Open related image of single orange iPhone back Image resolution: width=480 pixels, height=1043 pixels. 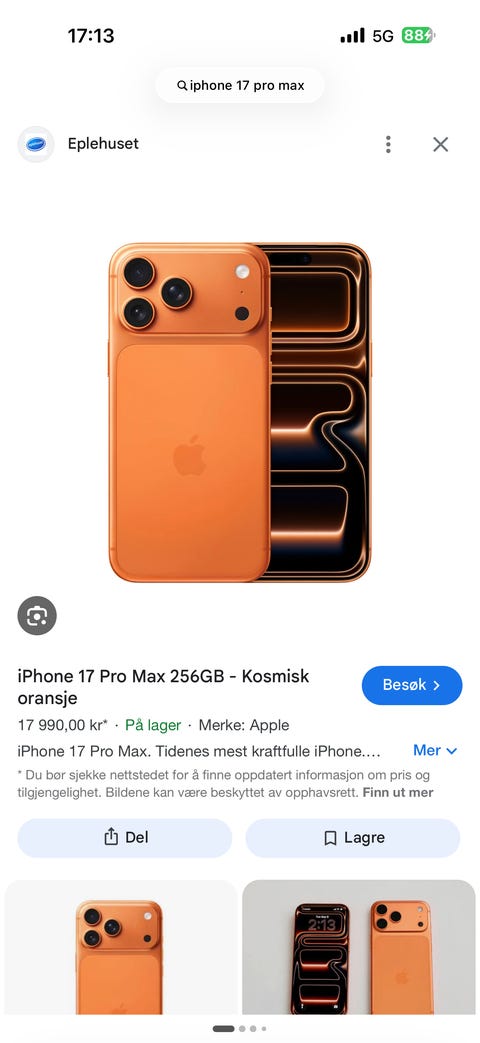click(121, 947)
